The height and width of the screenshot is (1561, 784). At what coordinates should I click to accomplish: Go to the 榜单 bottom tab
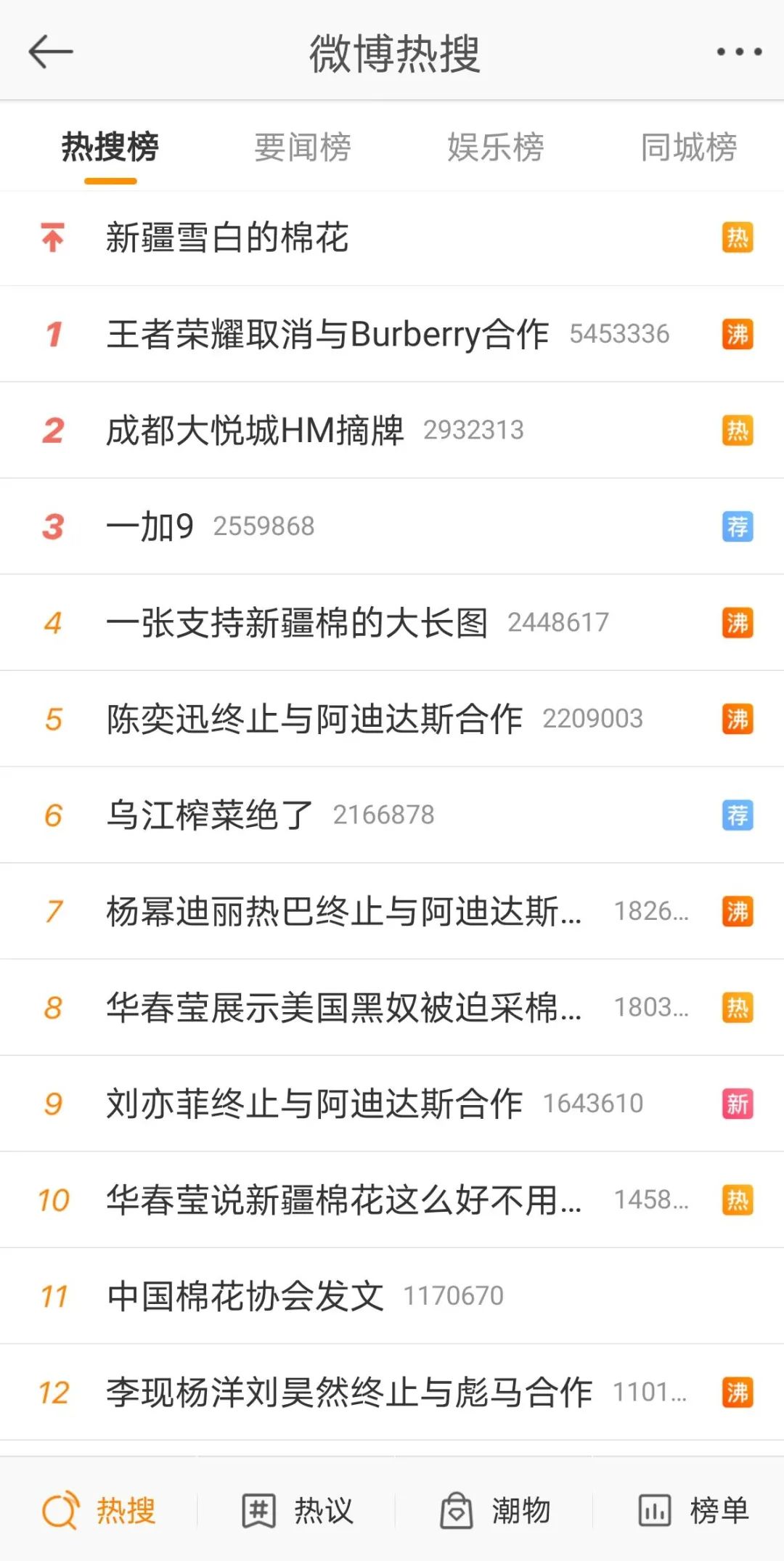tap(692, 1511)
